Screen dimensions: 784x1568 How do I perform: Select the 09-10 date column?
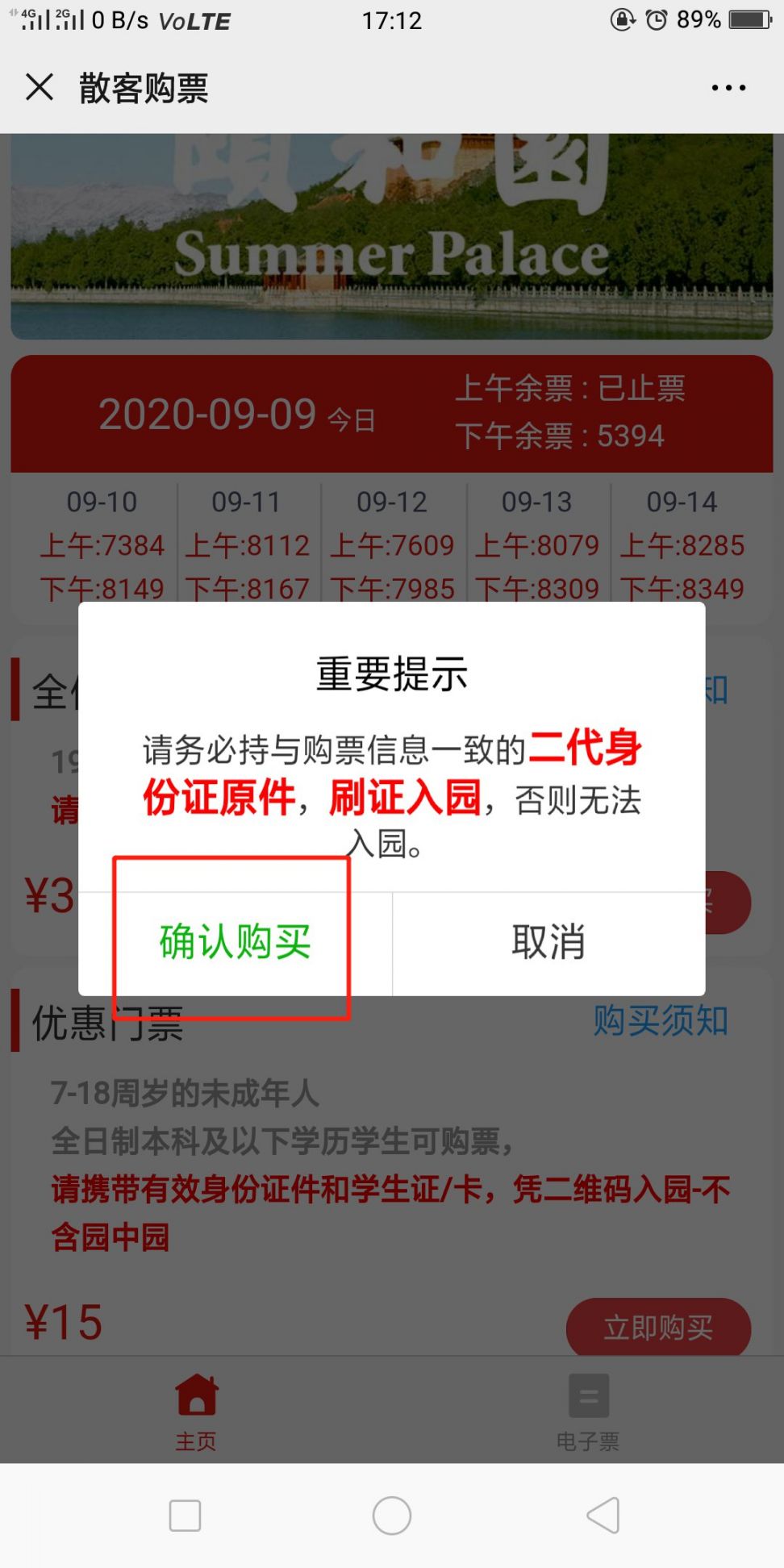[x=102, y=545]
